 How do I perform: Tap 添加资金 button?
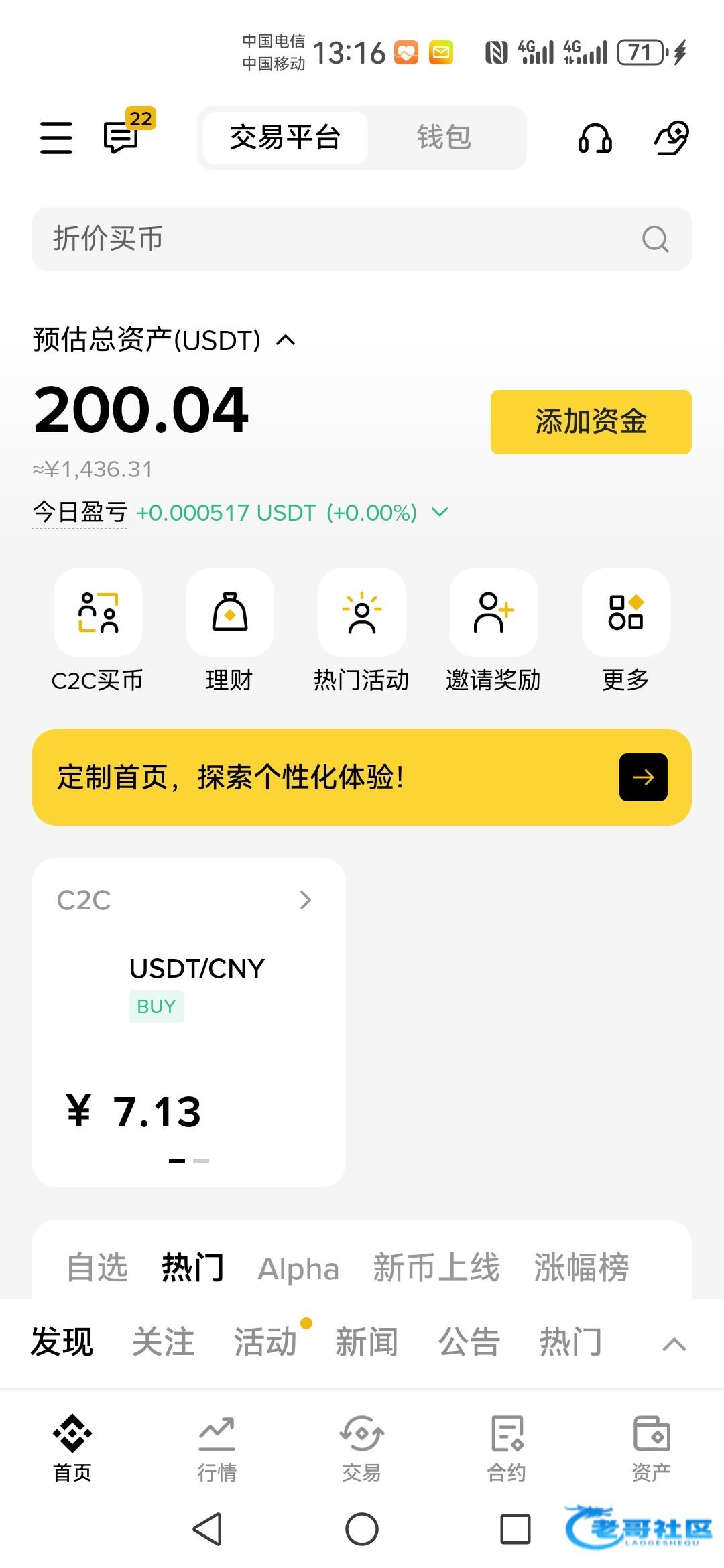[x=591, y=422]
